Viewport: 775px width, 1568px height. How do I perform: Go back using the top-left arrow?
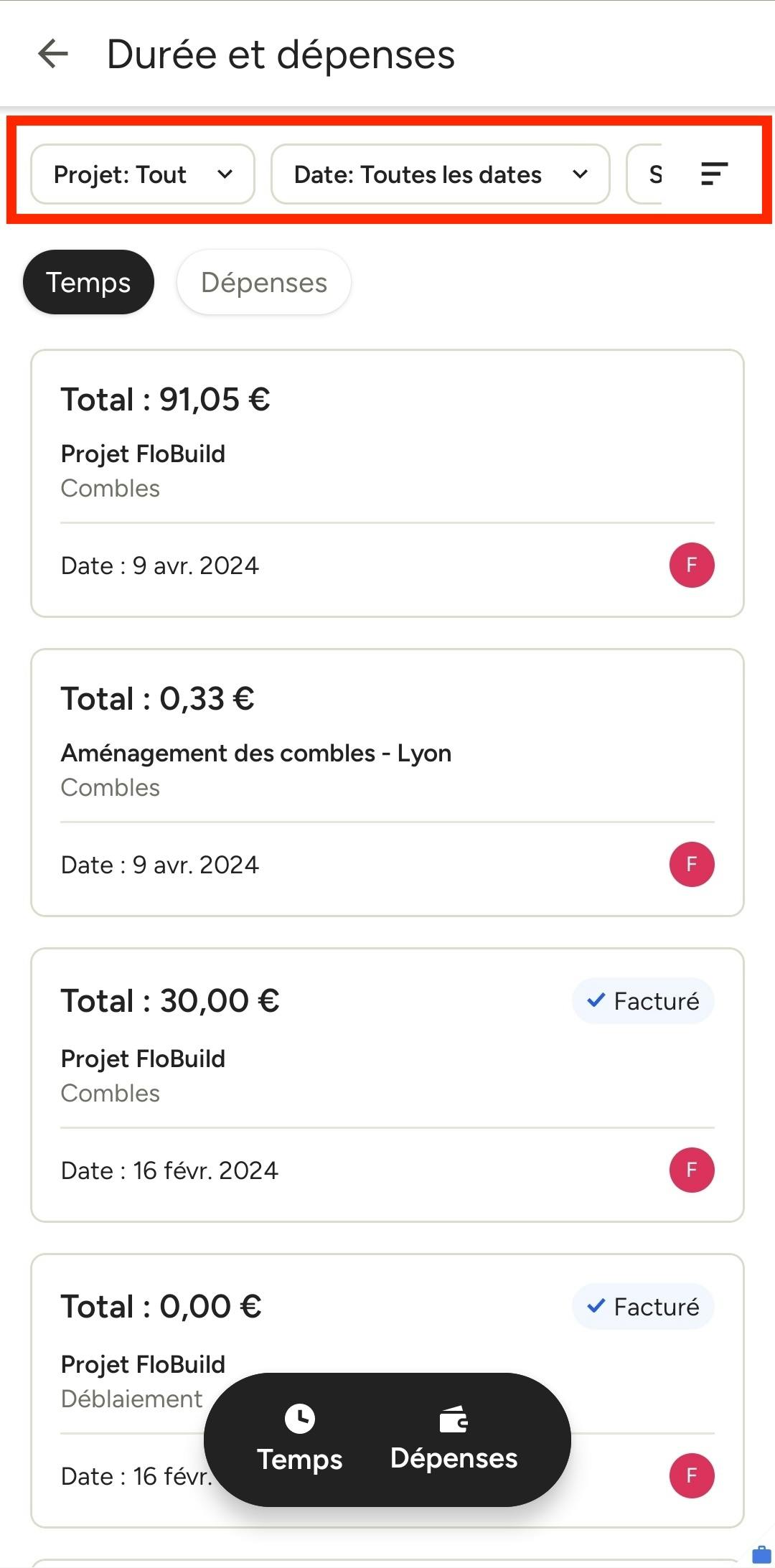pos(53,54)
